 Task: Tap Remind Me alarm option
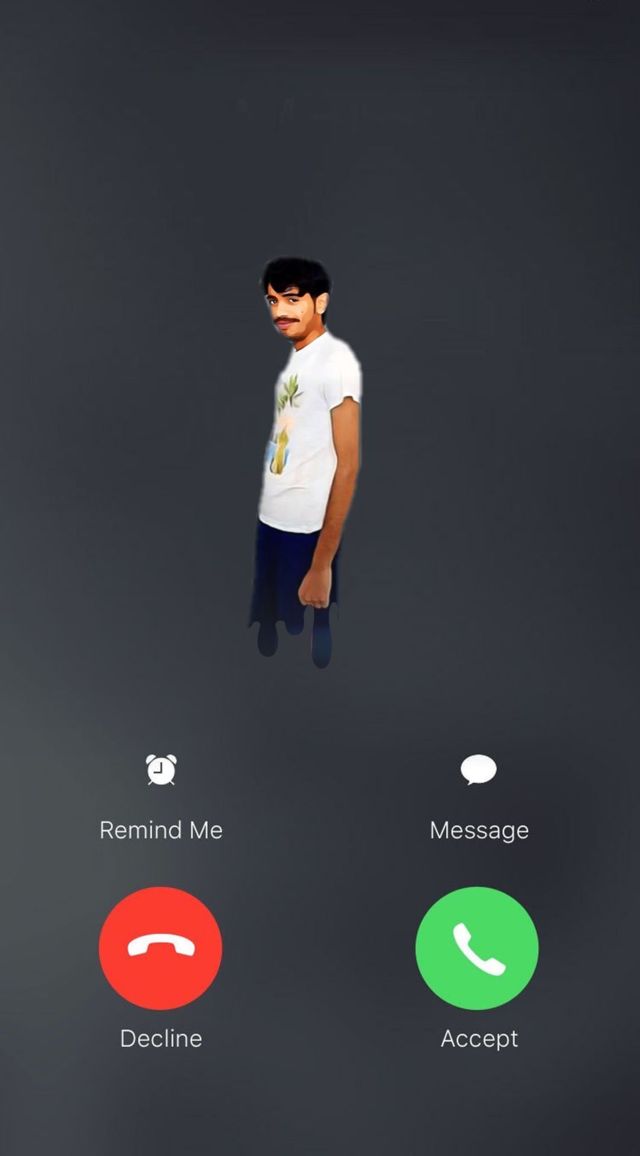(x=161, y=770)
